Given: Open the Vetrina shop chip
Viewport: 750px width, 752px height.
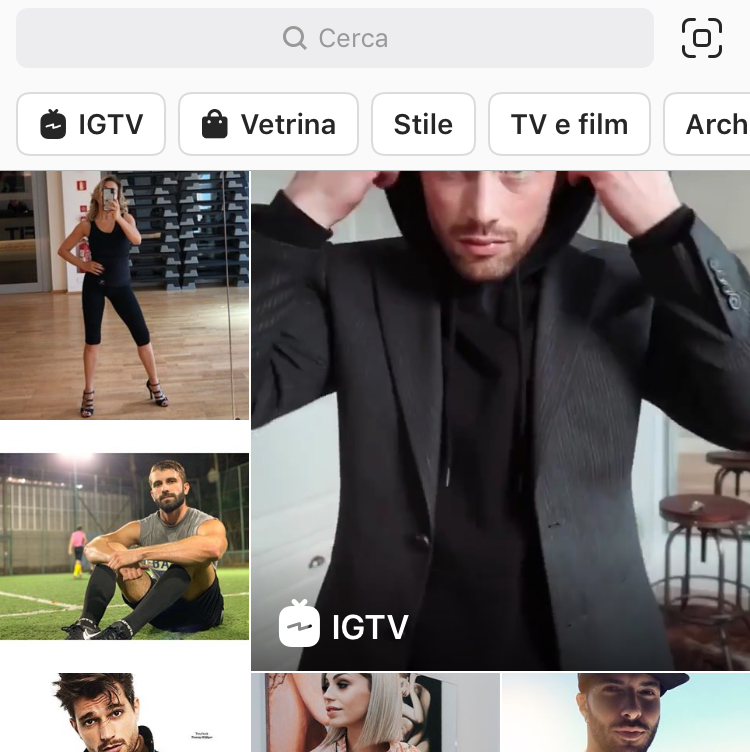Looking at the screenshot, I should [268, 124].
